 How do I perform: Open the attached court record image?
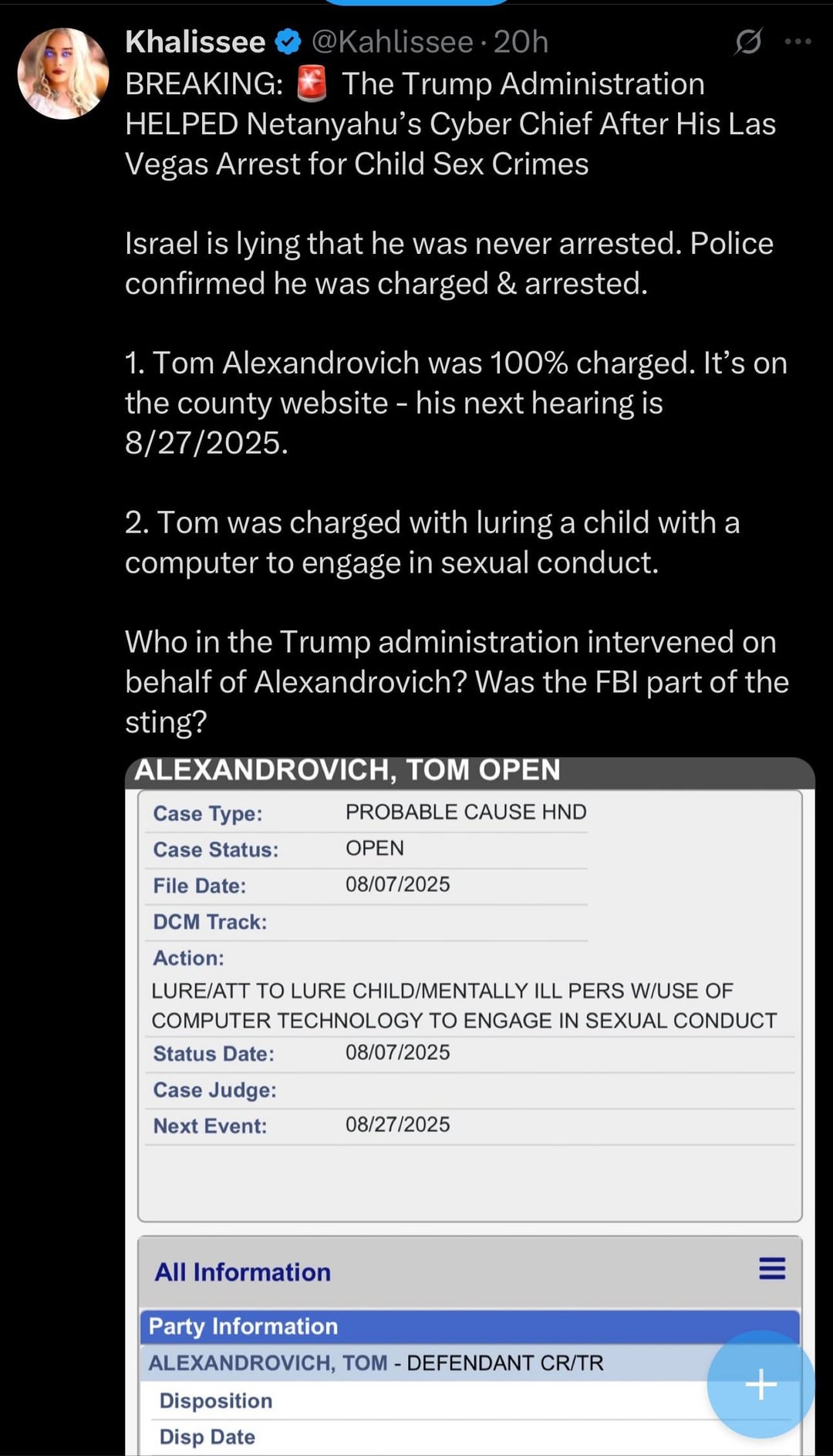[x=470, y=1106]
